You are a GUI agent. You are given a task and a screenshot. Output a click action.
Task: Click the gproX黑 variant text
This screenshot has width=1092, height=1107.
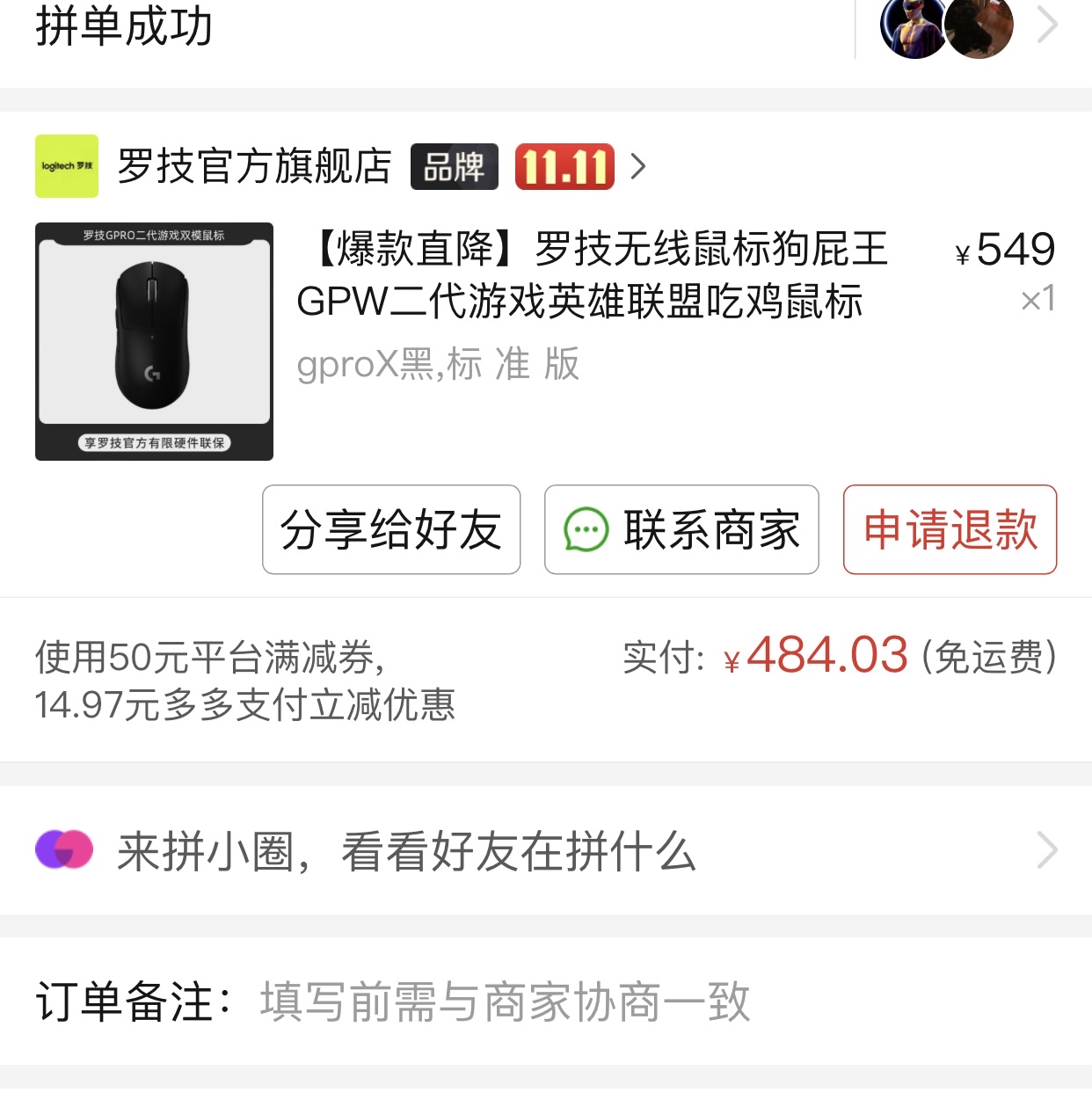437,363
